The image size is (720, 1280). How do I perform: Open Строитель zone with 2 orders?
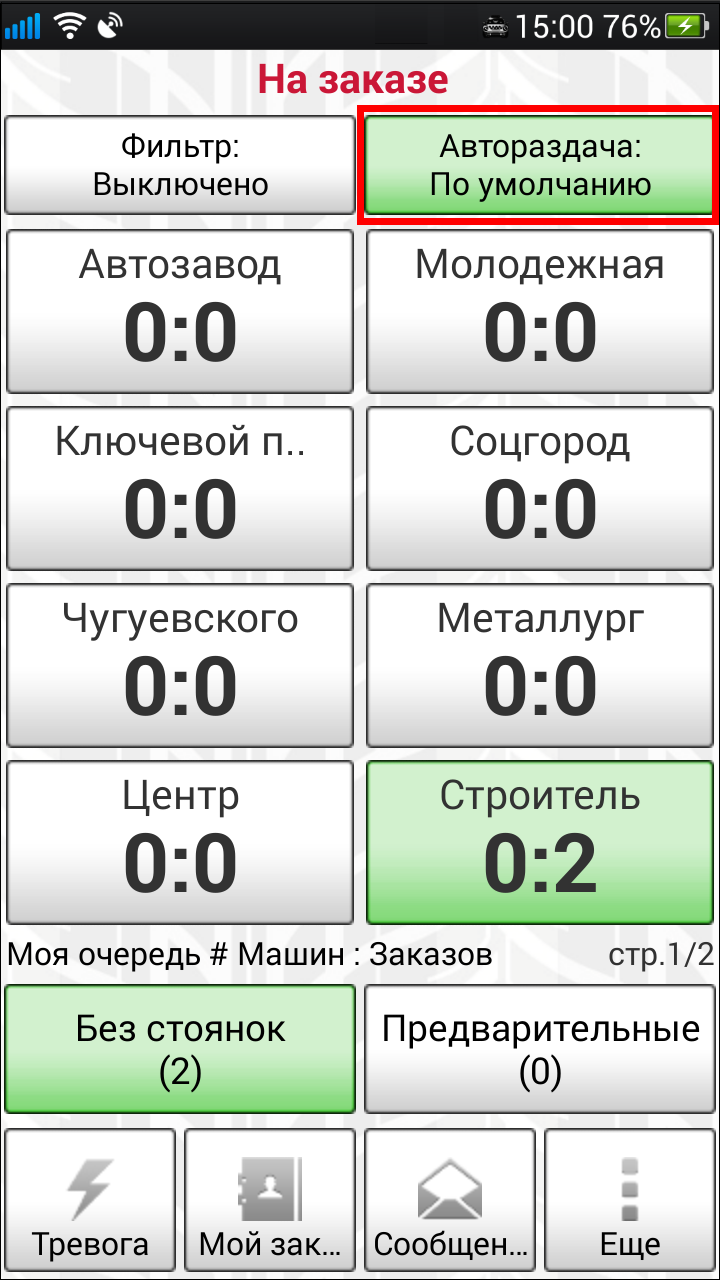(x=540, y=842)
